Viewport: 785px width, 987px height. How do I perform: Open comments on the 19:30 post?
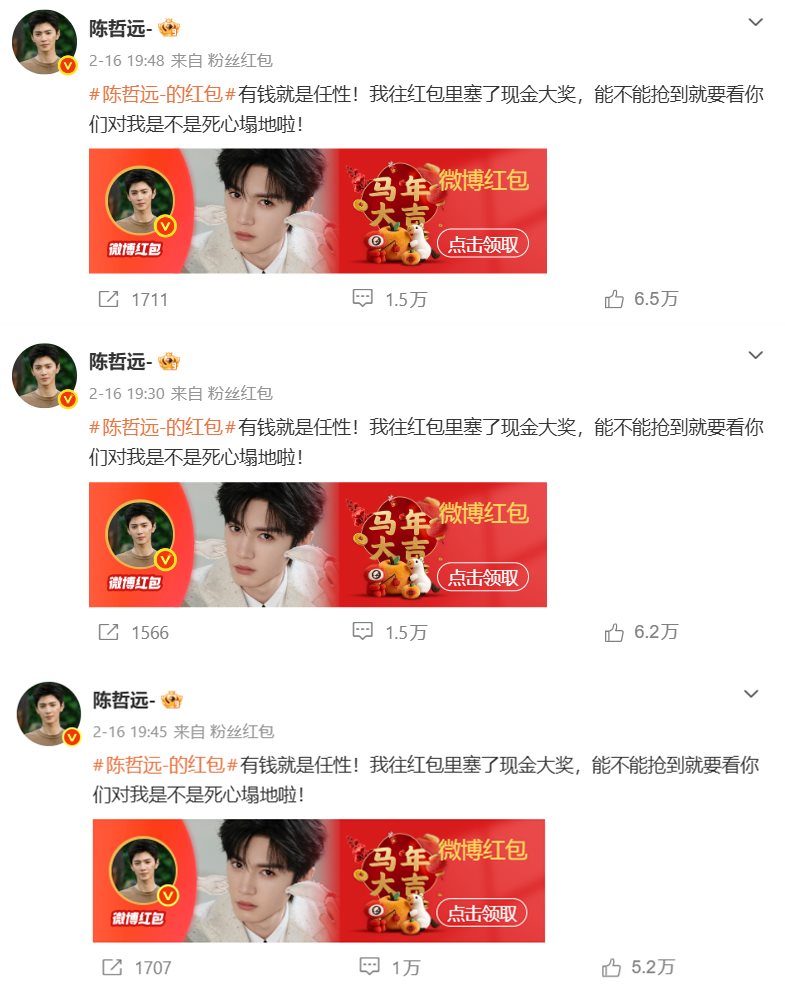[389, 632]
